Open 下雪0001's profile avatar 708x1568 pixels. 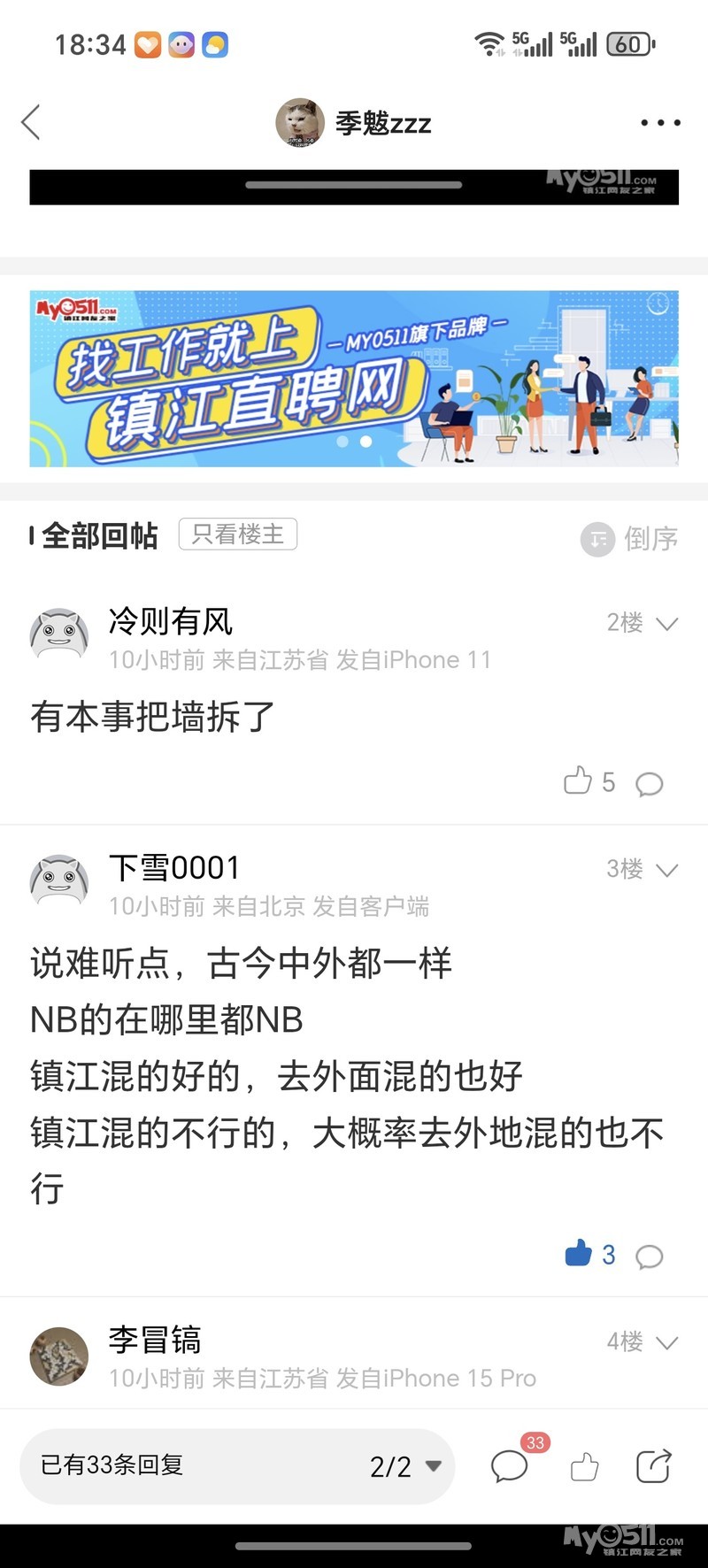tap(59, 881)
